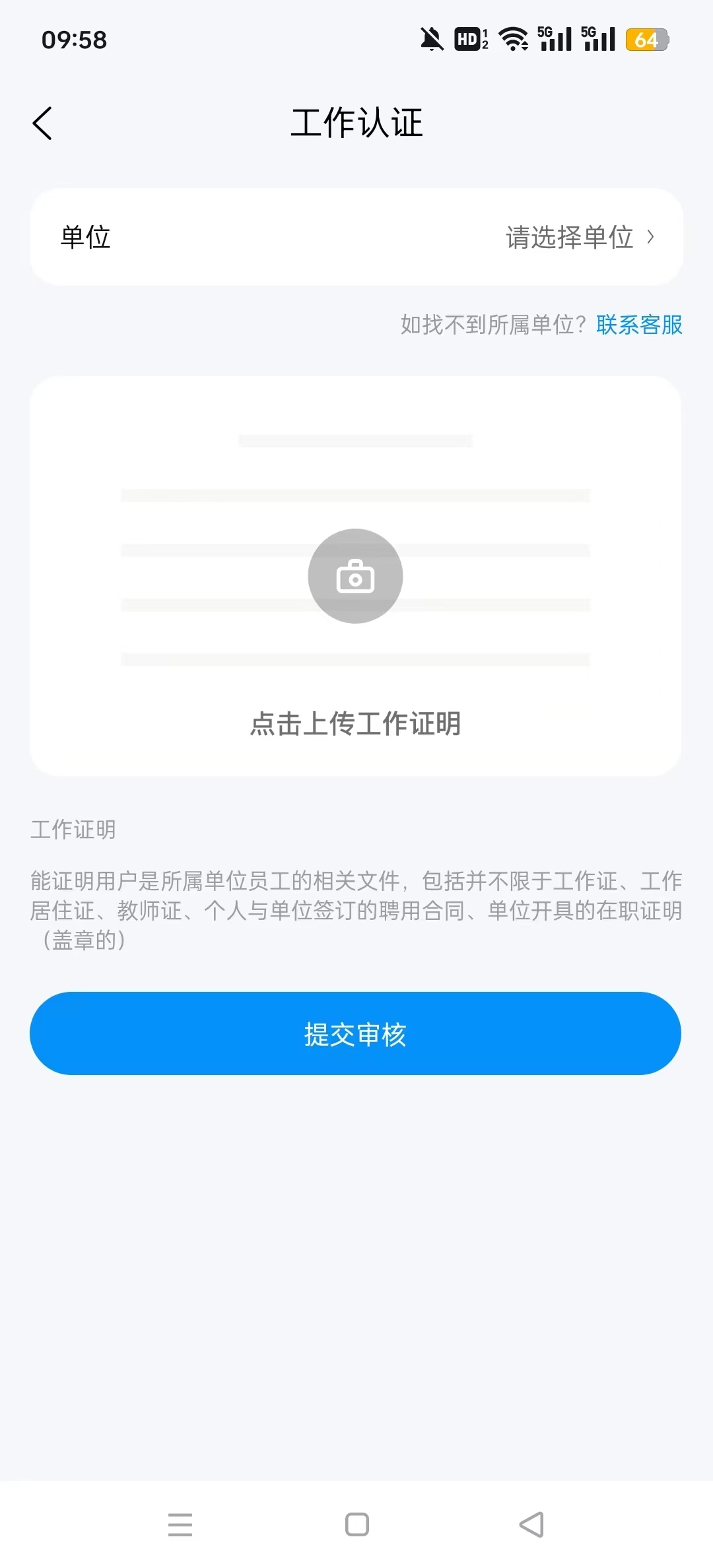Tap the battery indicator showing 64
The image size is (713, 1568).
point(648,40)
